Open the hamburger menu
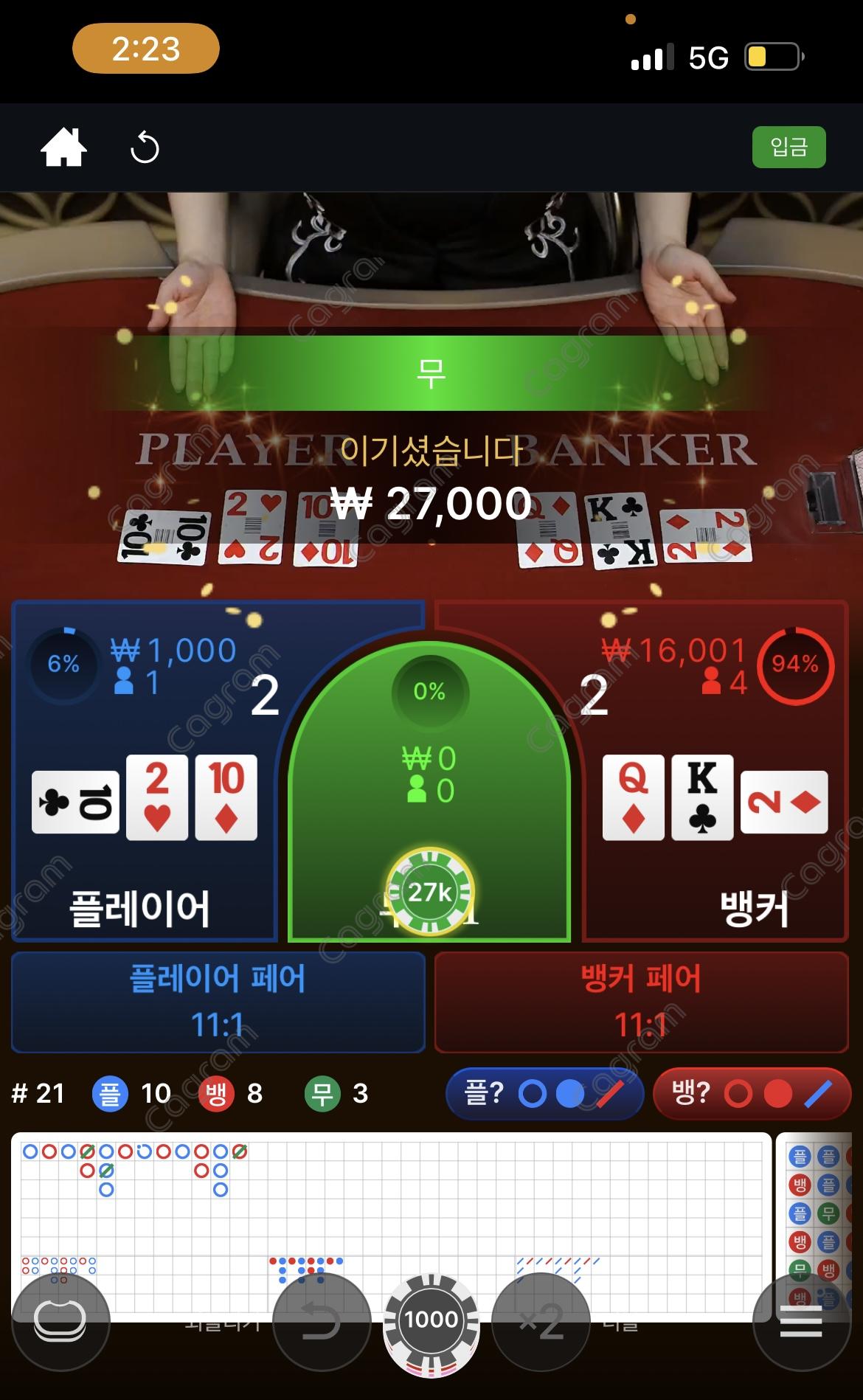The height and width of the screenshot is (1400, 863). (800, 1322)
